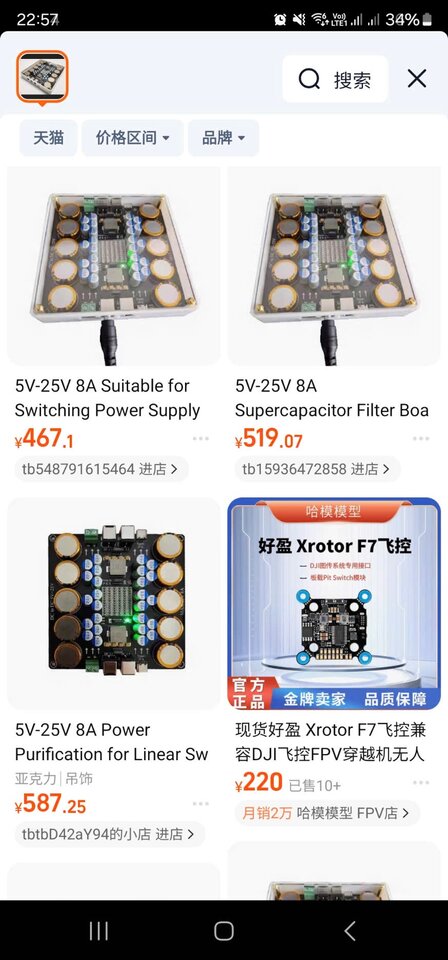Tap the 搜索 search button
Screen dimensions: 448x960
[x=335, y=79]
